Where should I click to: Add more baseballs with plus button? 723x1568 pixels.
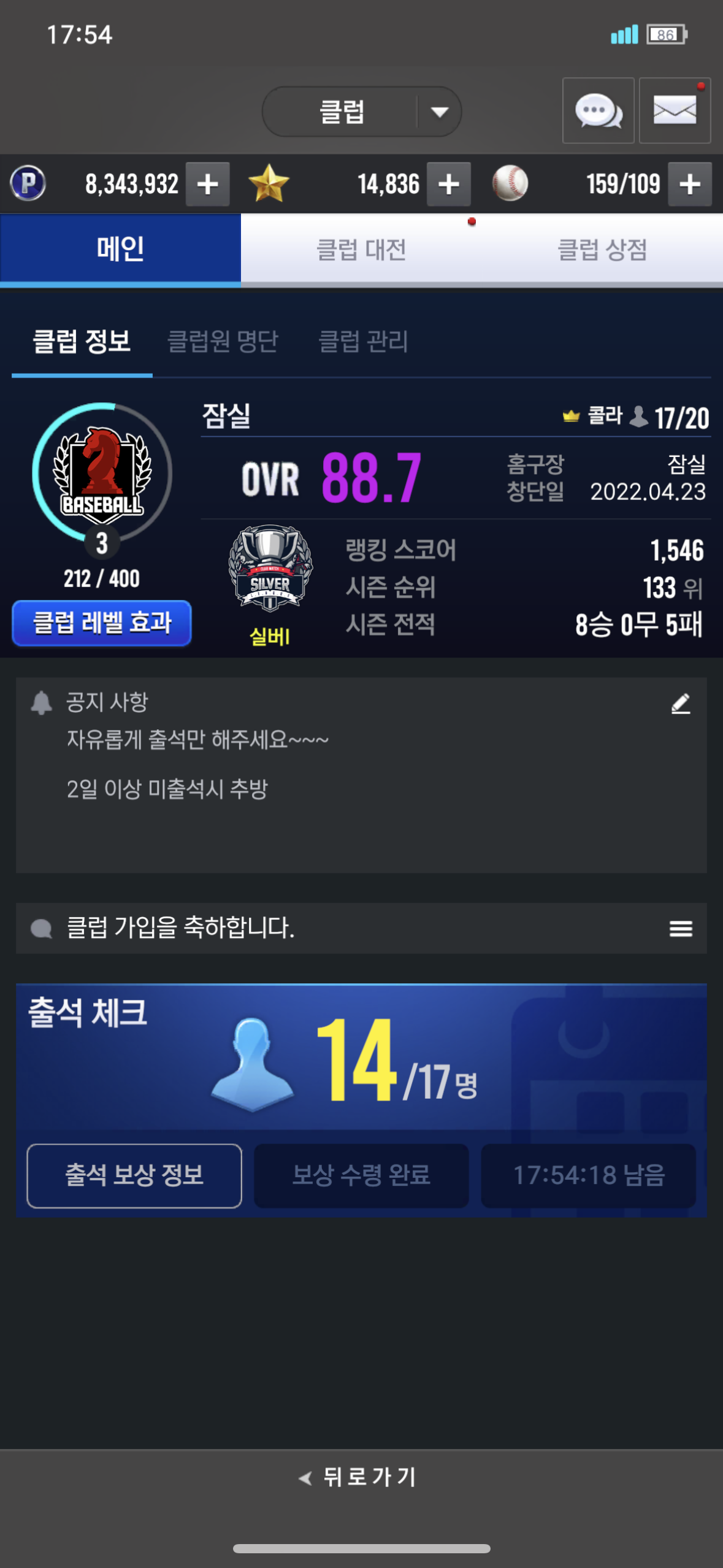click(x=690, y=184)
